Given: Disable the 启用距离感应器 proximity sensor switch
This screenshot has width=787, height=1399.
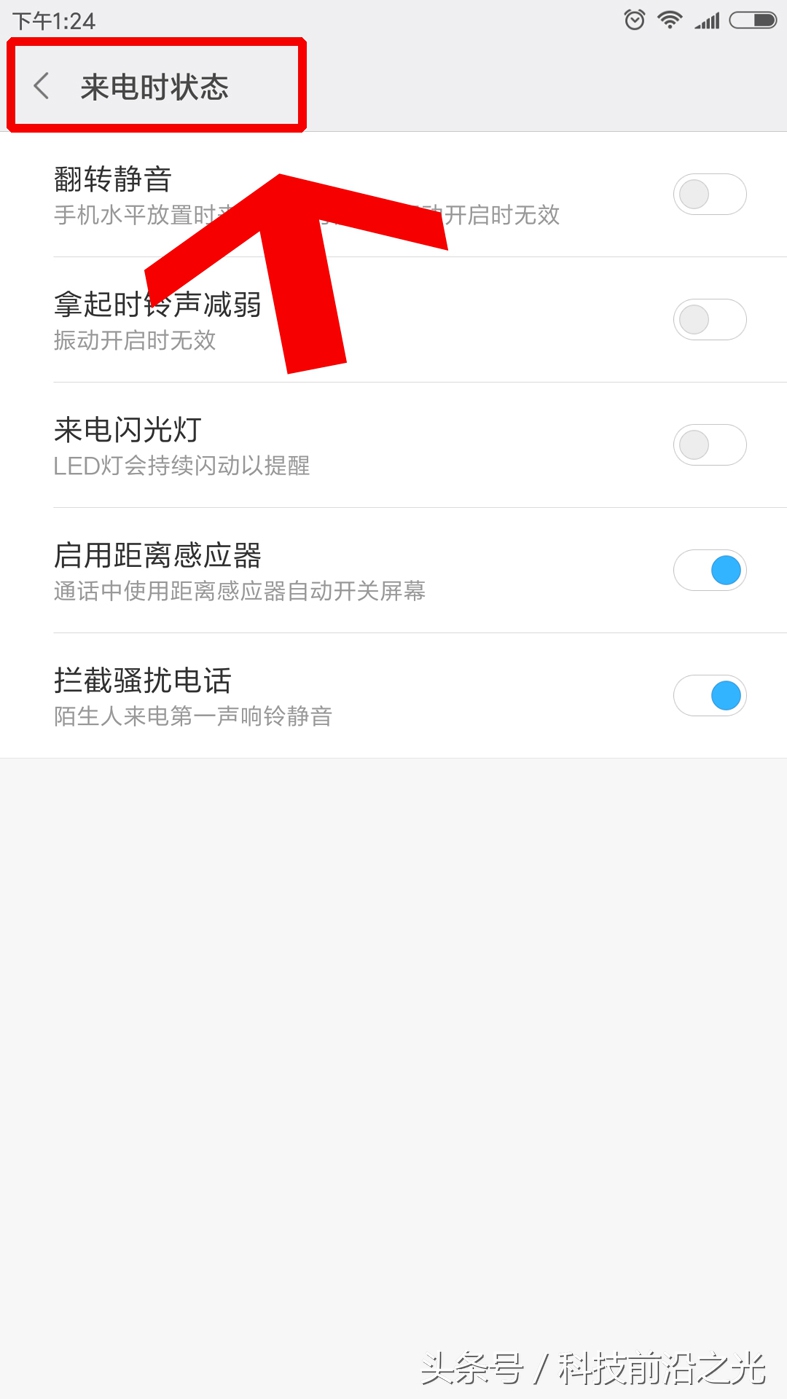Looking at the screenshot, I should pyautogui.click(x=710, y=569).
